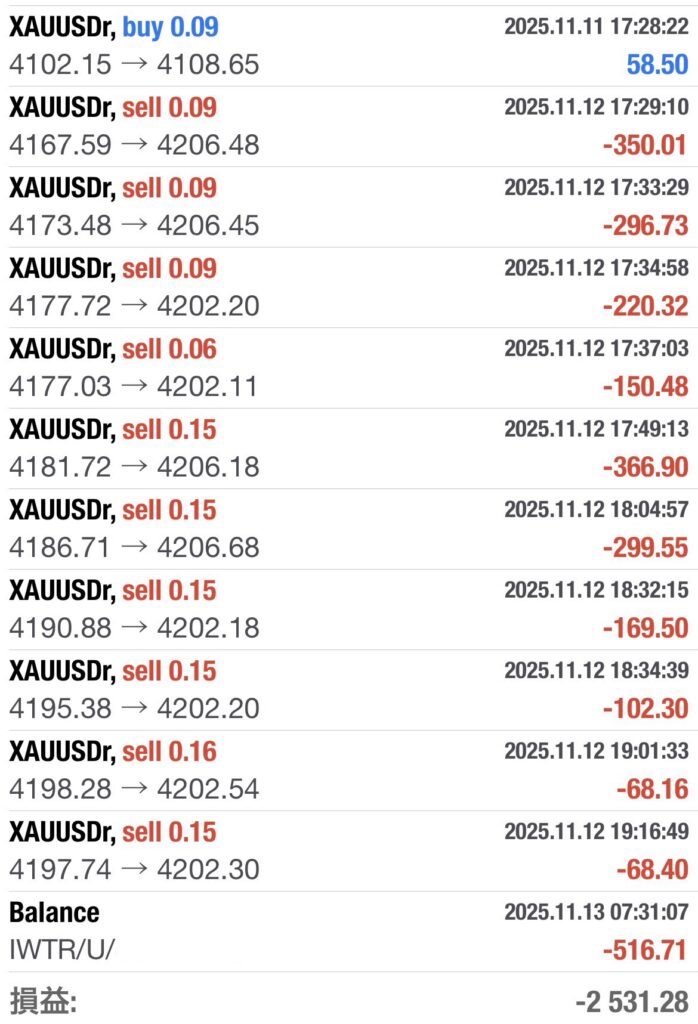This screenshot has width=698, height=1024.
Task: Expand the sell trade entered at 4195.38
Action: (348, 690)
